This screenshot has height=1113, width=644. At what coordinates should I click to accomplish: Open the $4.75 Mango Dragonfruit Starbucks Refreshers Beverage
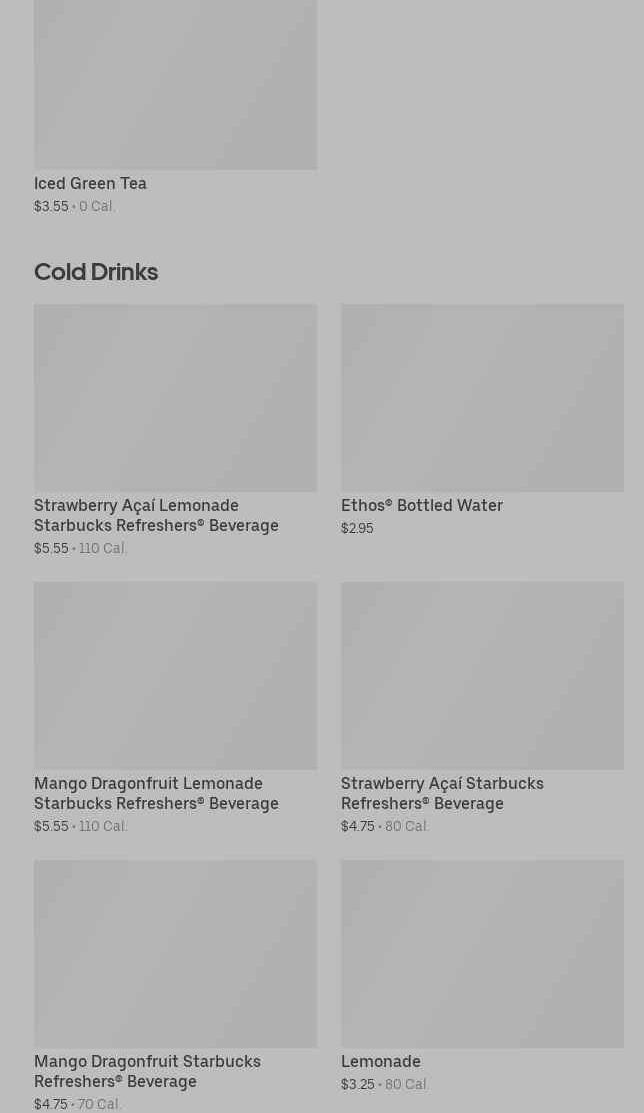tap(175, 987)
